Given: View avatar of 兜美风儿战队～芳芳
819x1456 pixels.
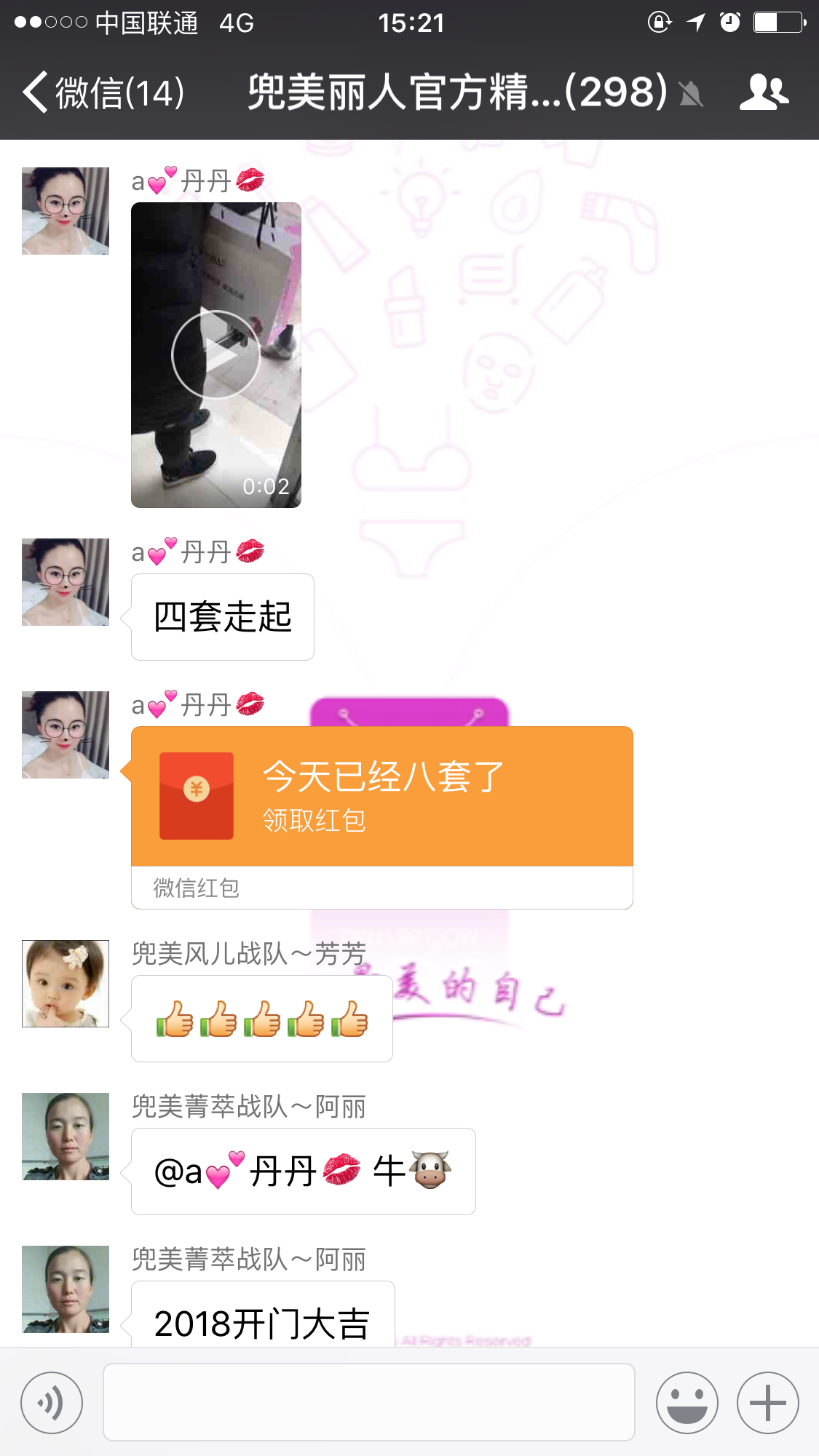Looking at the screenshot, I should click(x=66, y=983).
